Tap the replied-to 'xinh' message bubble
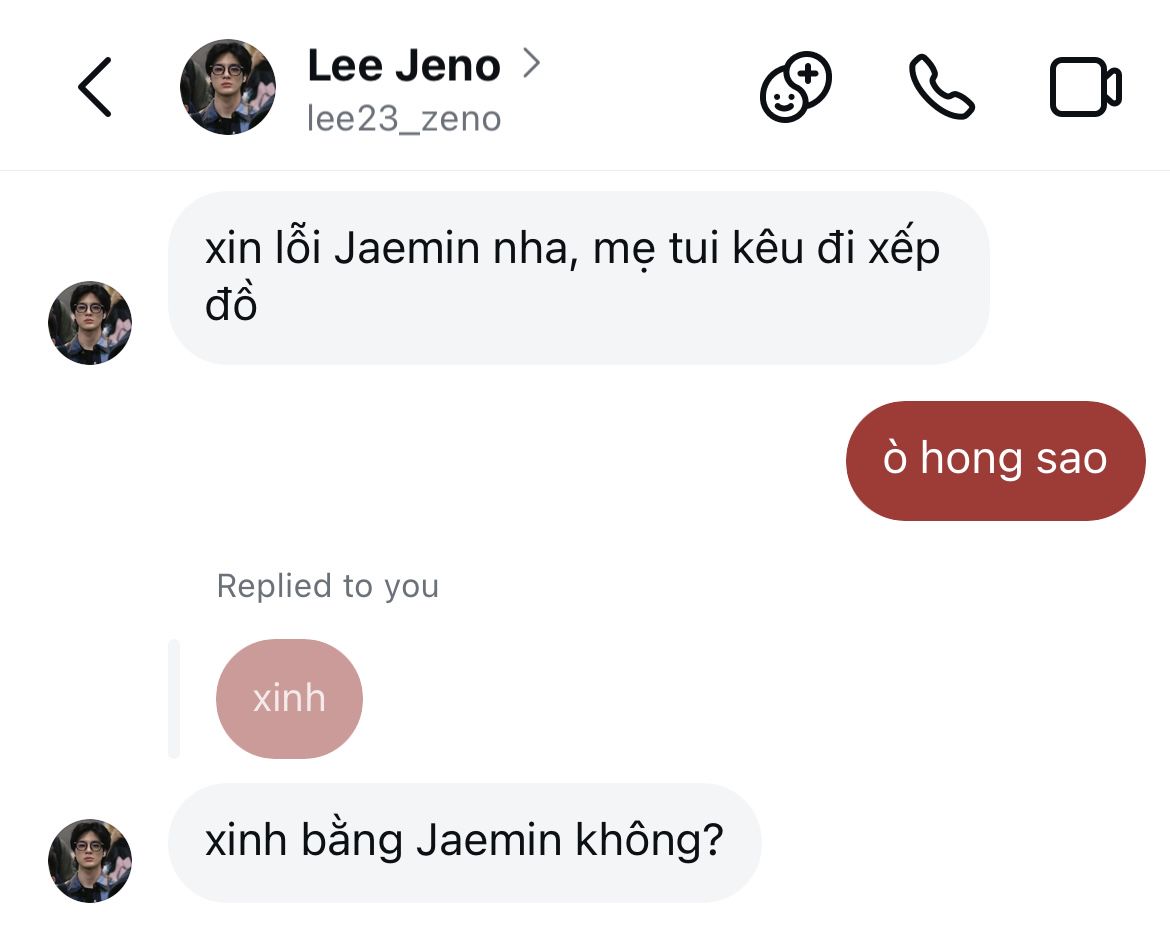The image size is (1170, 926). coord(289,698)
